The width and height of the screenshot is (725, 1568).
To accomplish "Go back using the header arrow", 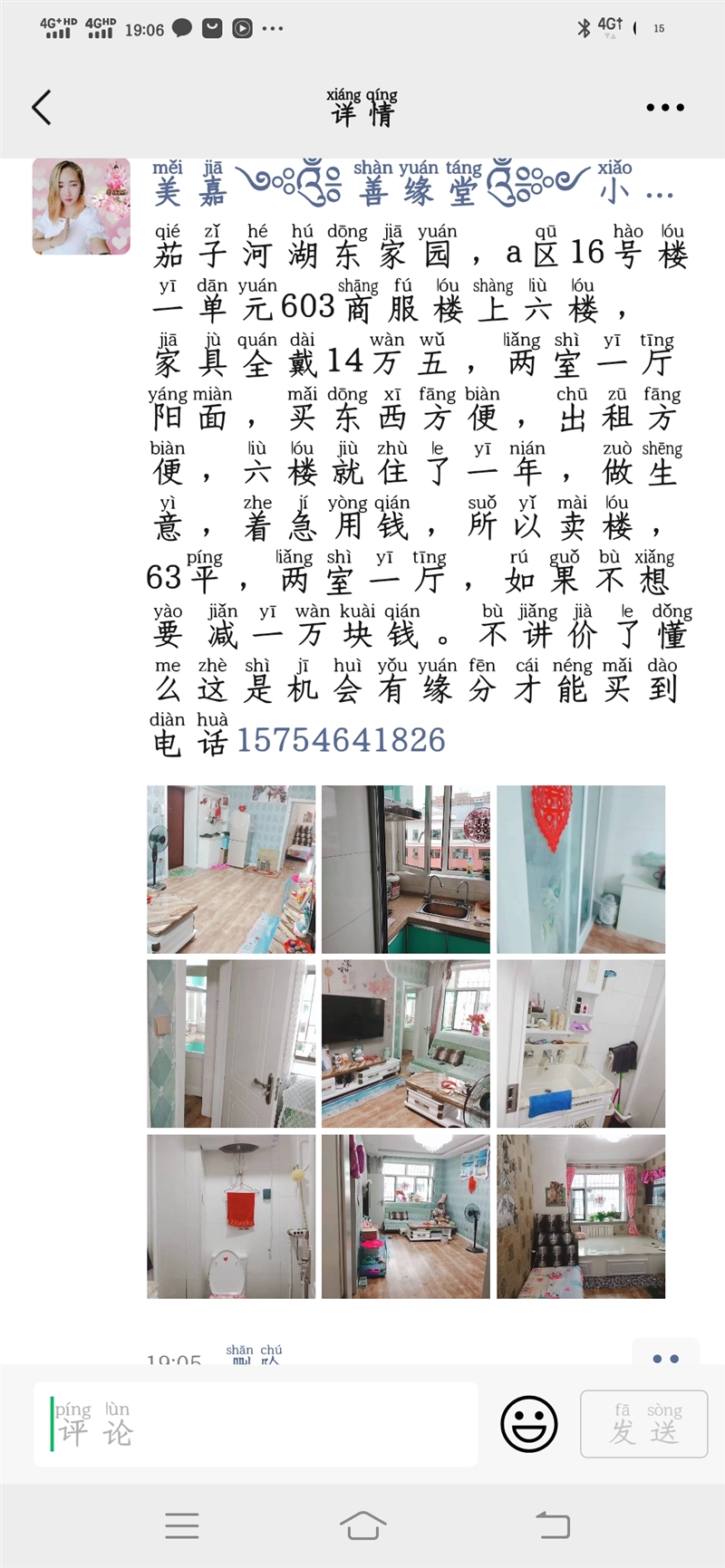I will pyautogui.click(x=42, y=107).
